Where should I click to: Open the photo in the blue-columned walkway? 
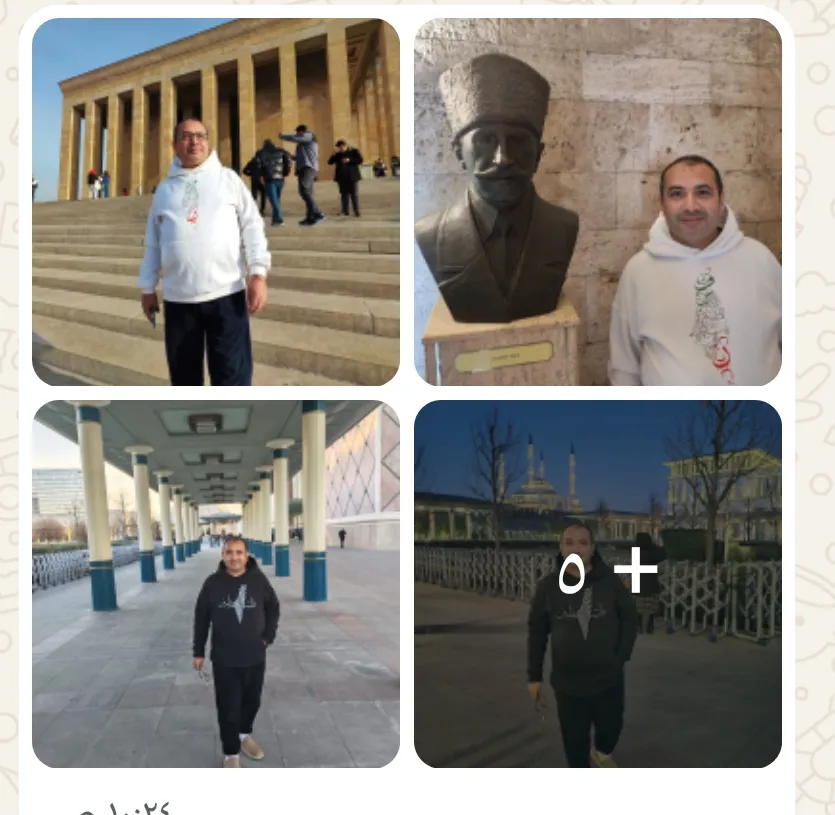[x=215, y=584]
